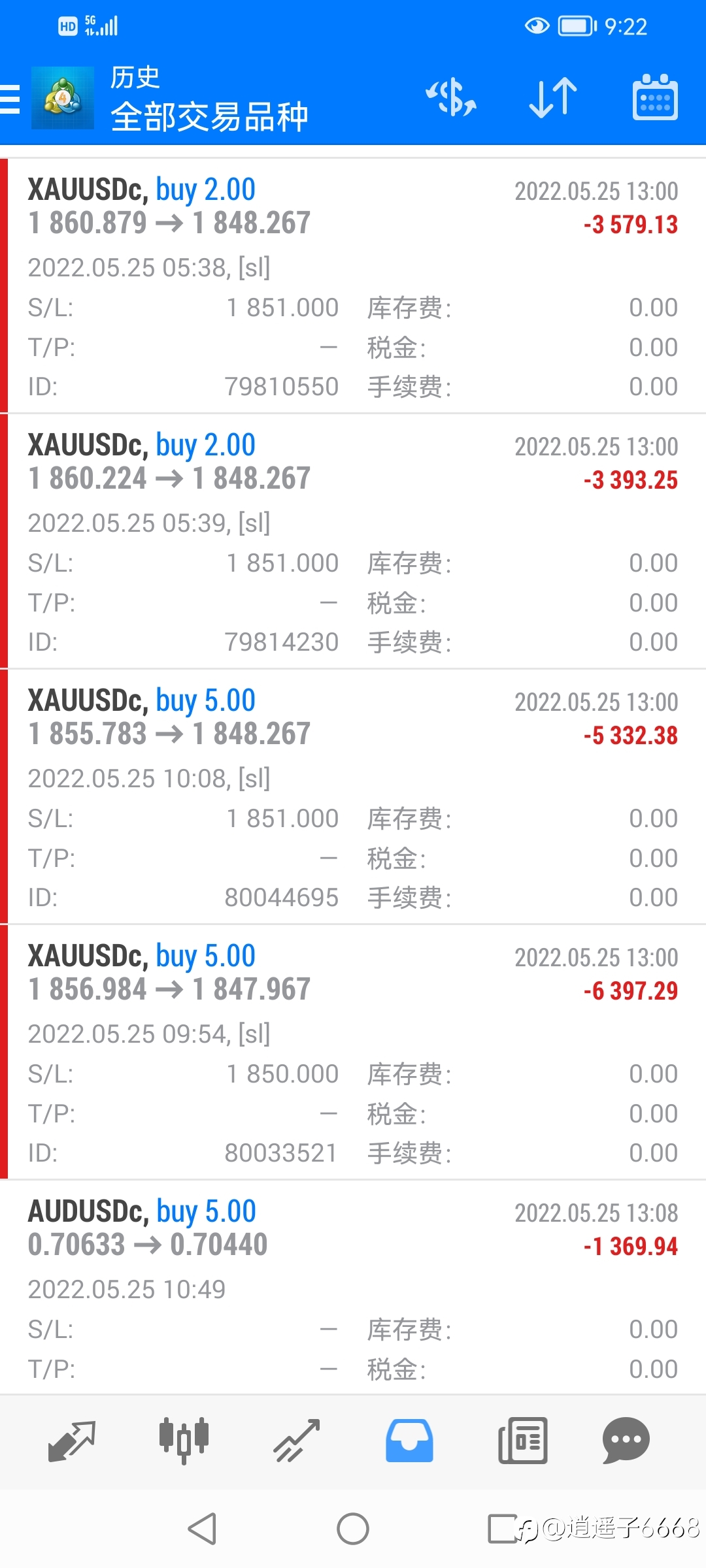Tap the system back button
The width and height of the screenshot is (706, 1568).
202,1529
